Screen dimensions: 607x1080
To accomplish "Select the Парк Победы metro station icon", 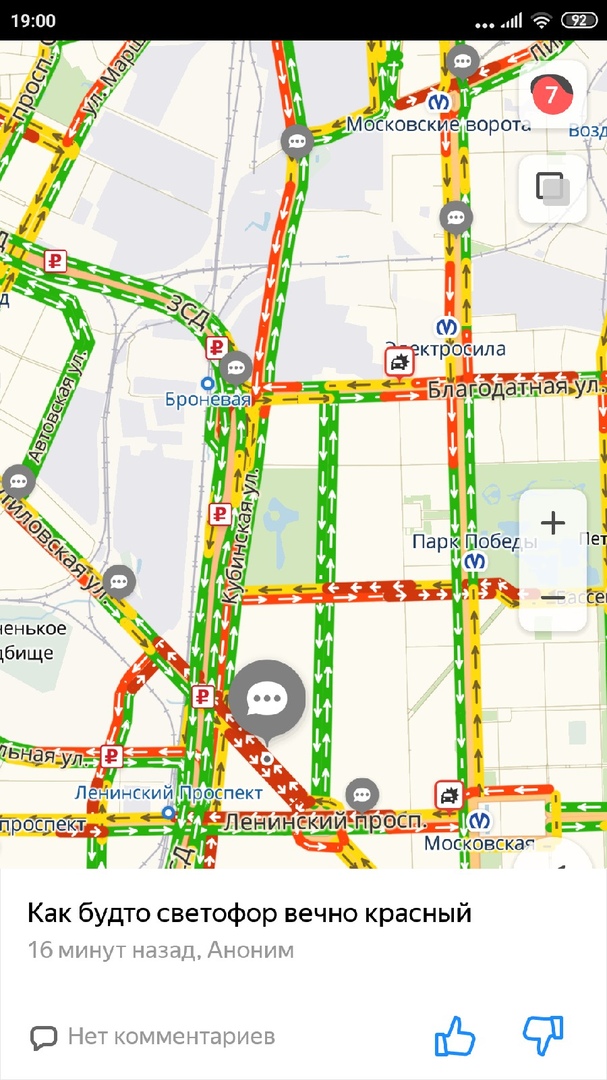I will 476,562.
